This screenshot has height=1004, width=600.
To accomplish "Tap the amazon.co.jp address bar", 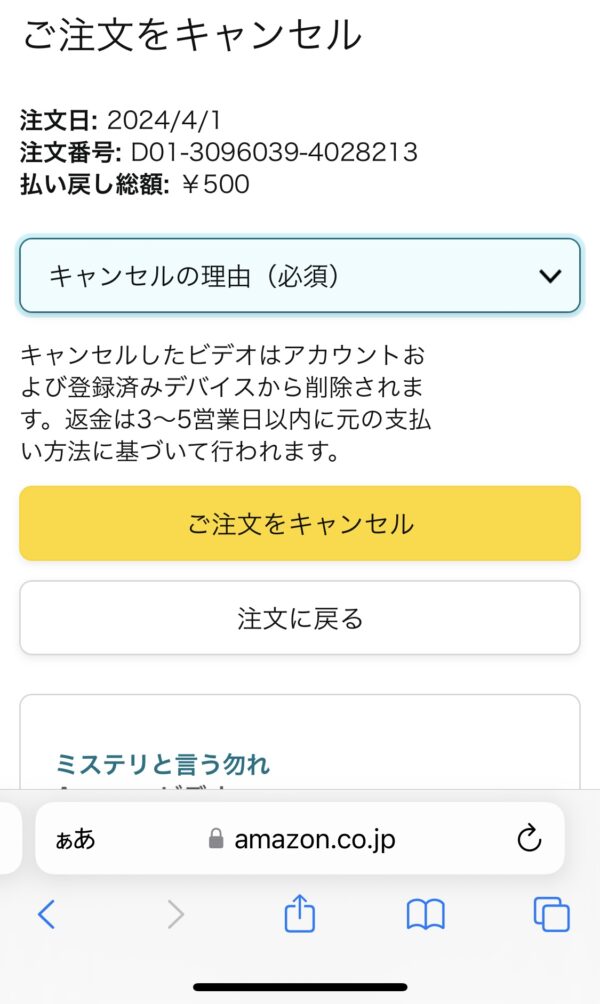I will click(x=302, y=839).
